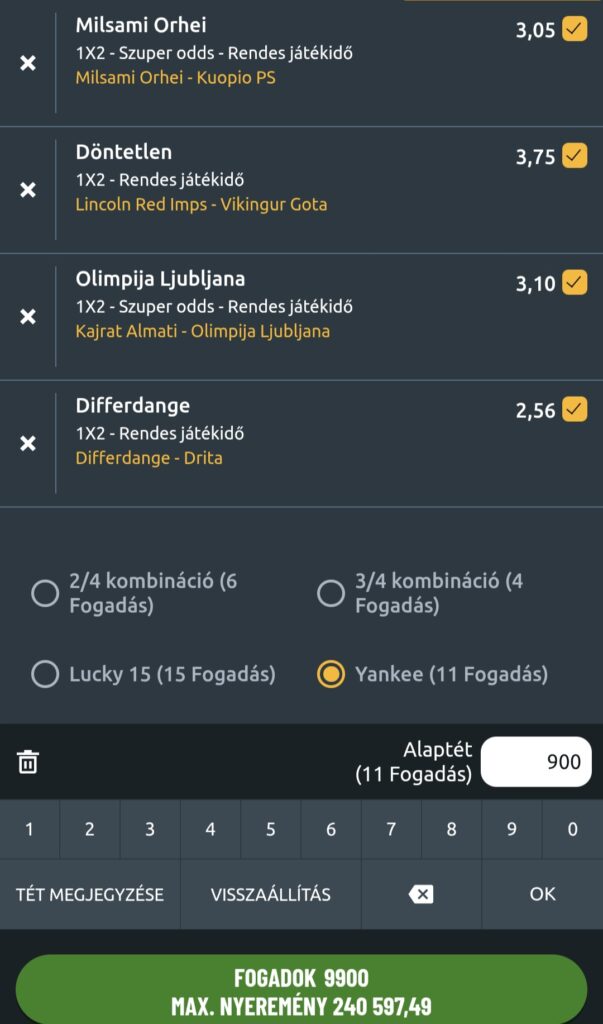Delete all bets with the trash icon
This screenshot has height=1024, width=603.
coord(28,762)
